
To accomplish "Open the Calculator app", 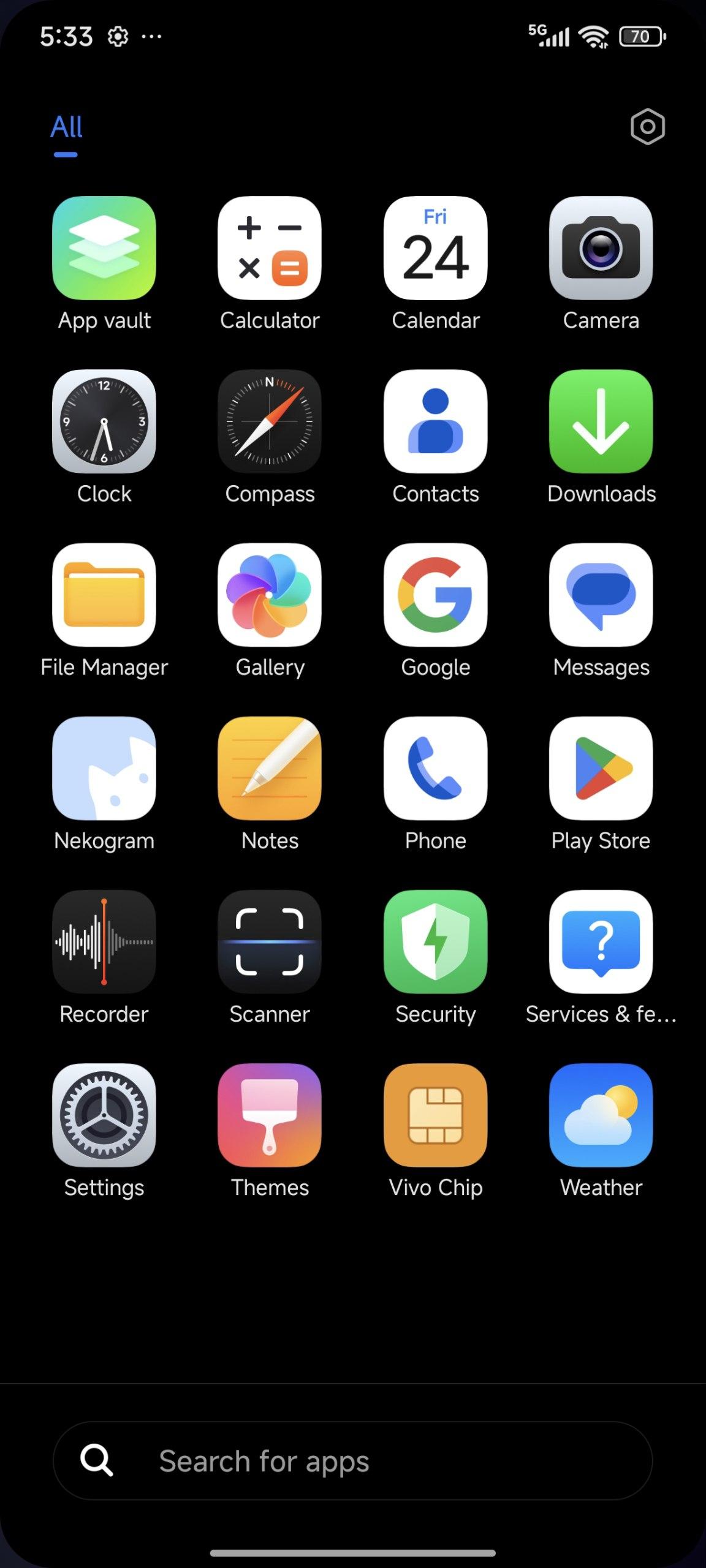I will point(270,248).
